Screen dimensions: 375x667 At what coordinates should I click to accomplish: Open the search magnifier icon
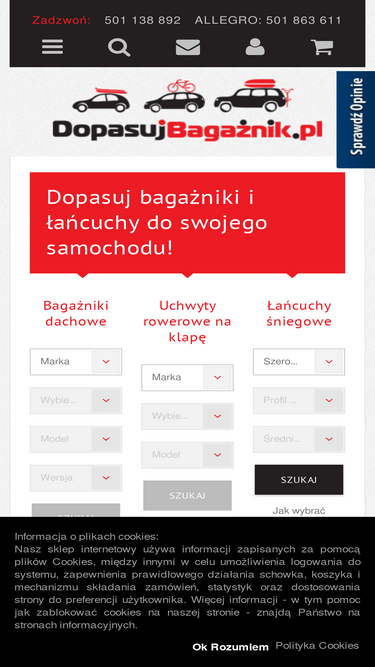(119, 47)
